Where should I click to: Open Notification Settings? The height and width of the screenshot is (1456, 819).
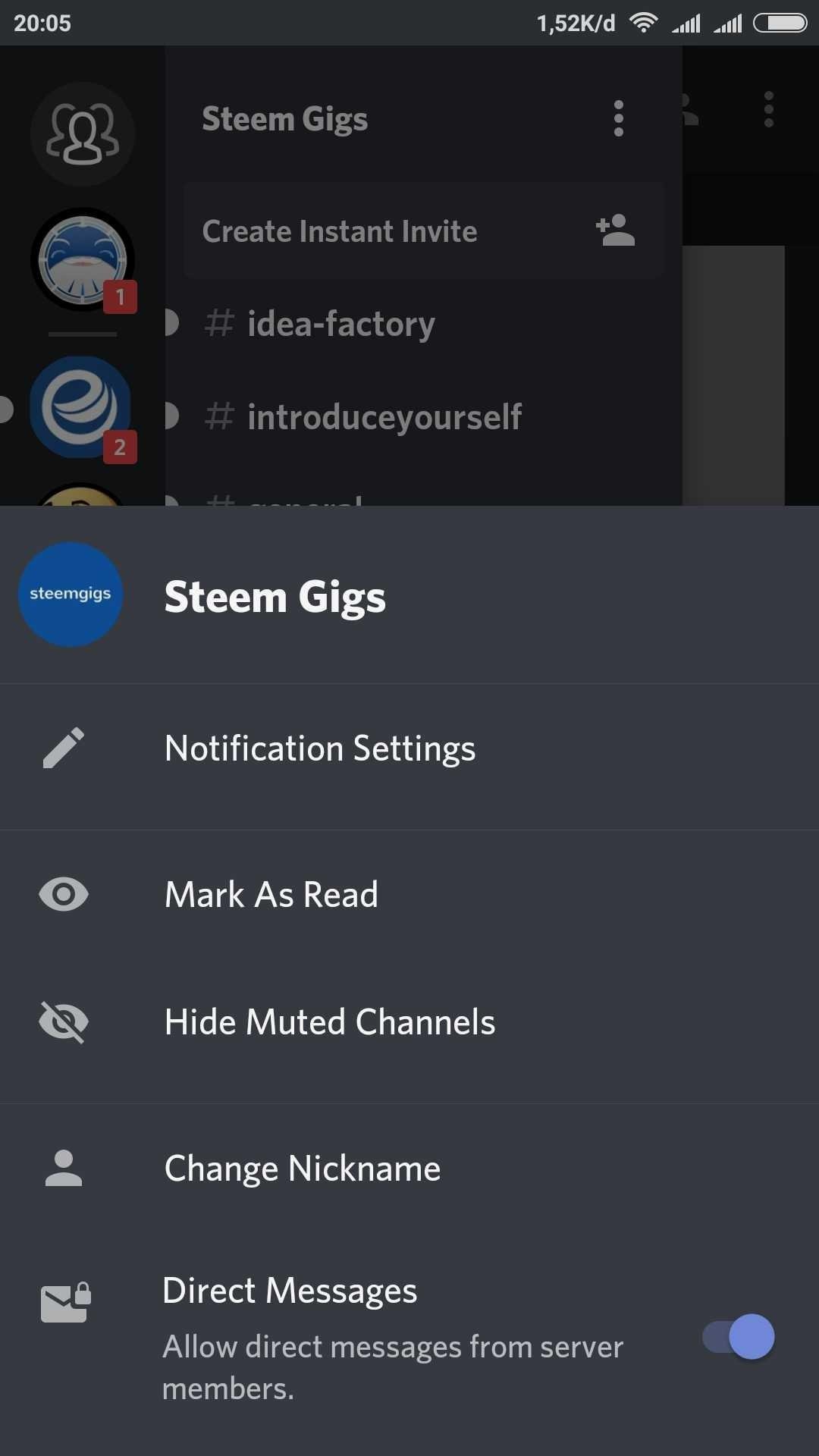409,748
